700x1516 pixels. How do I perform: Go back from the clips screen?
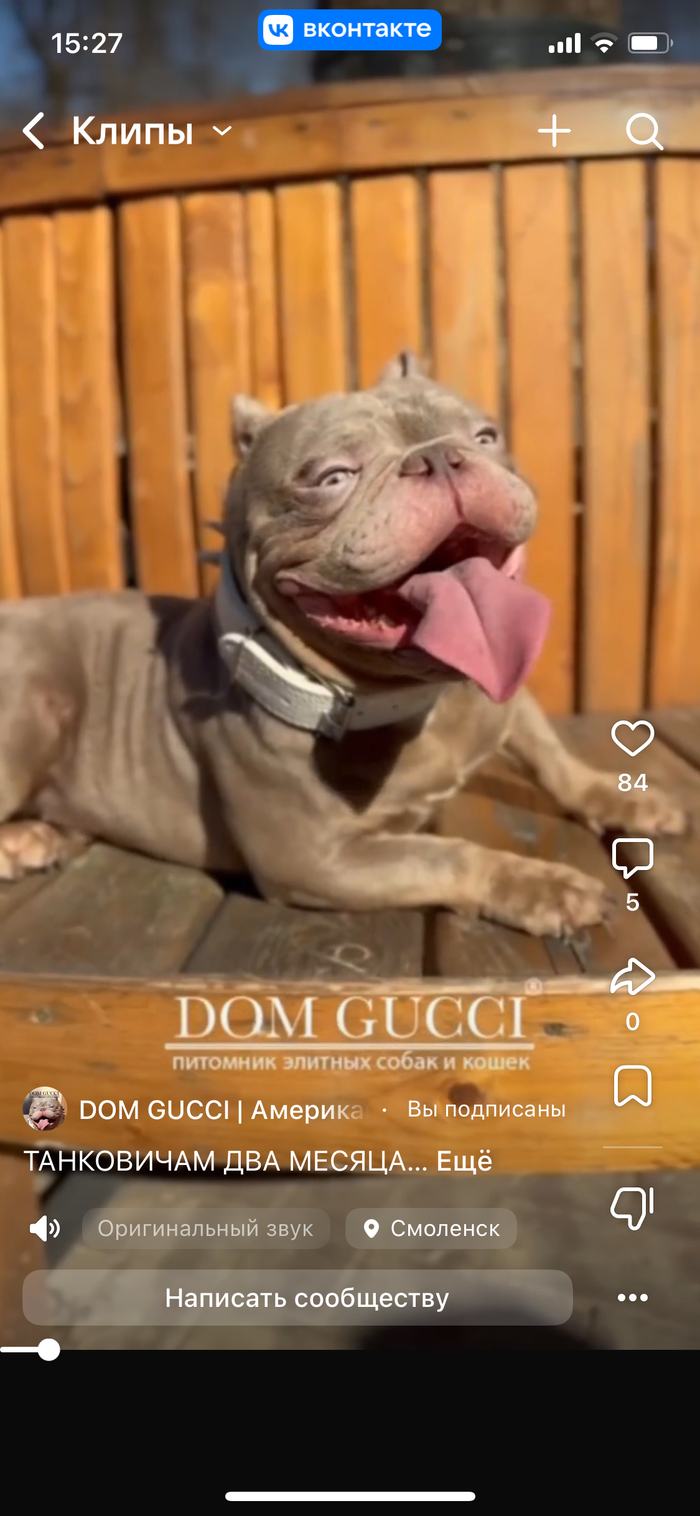coord(34,131)
